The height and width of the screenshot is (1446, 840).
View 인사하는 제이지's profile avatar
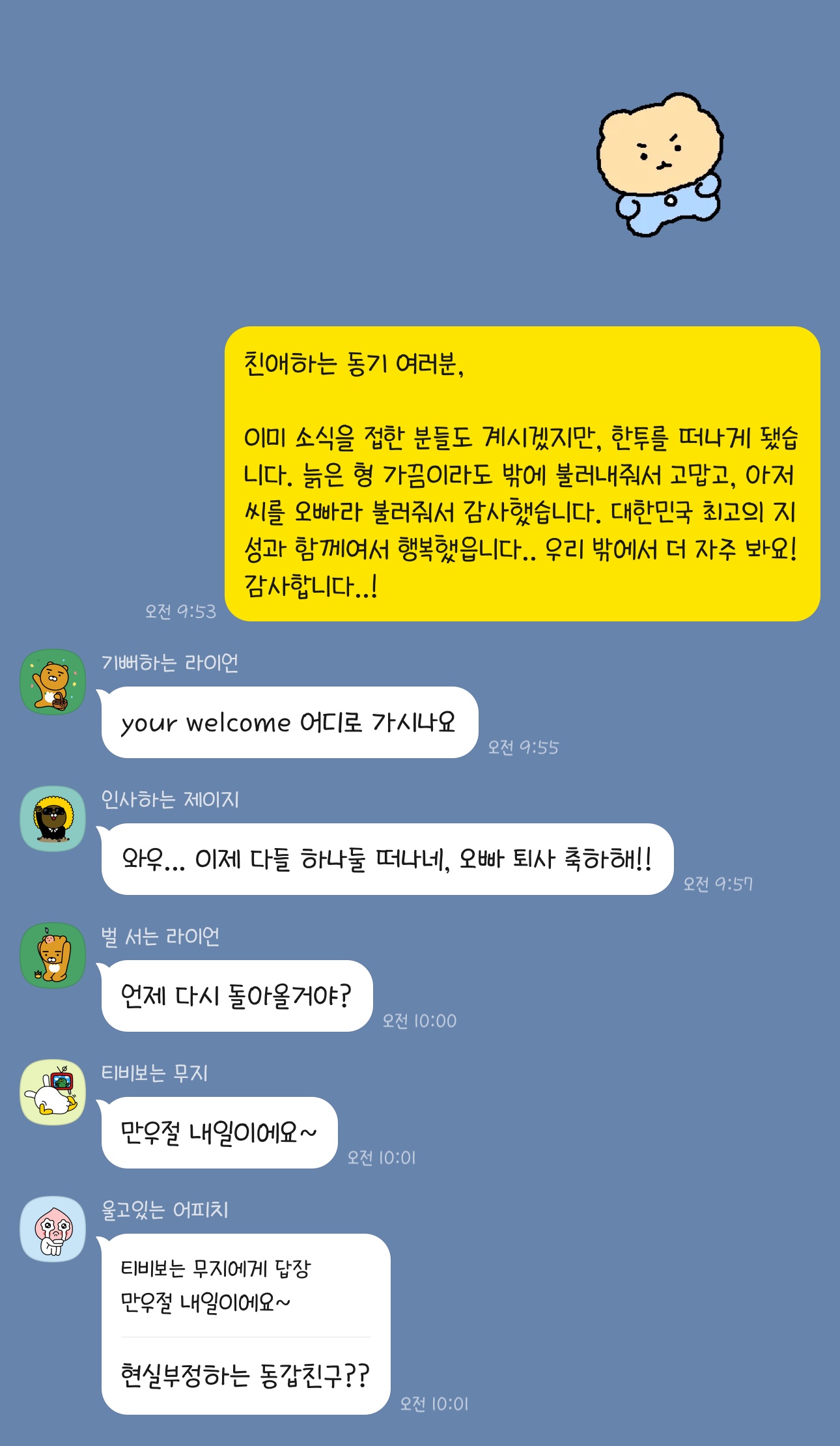pyautogui.click(x=53, y=819)
